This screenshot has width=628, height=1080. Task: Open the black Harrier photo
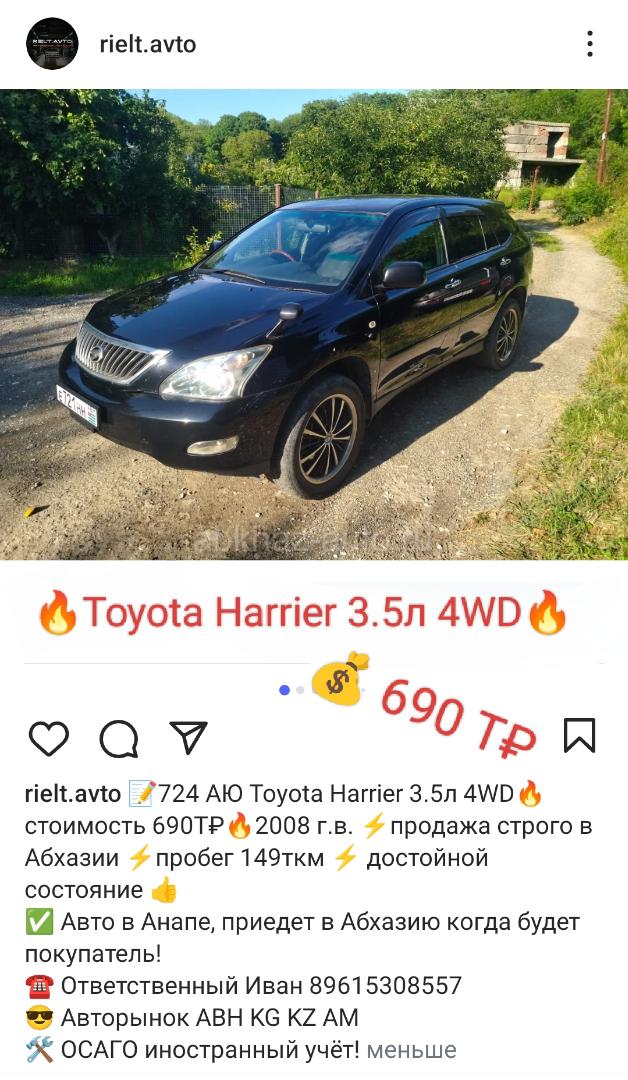(314, 324)
